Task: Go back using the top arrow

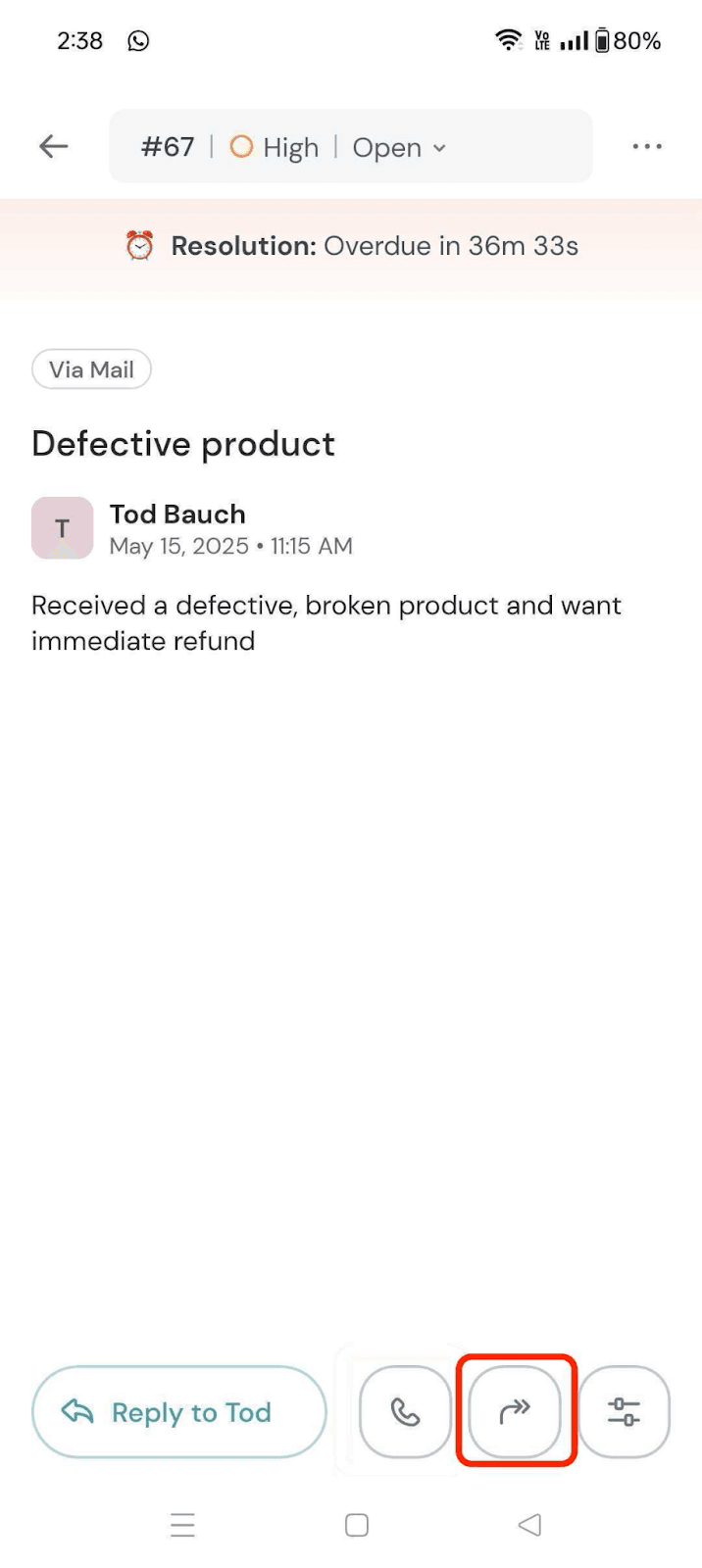Action: pos(53,147)
